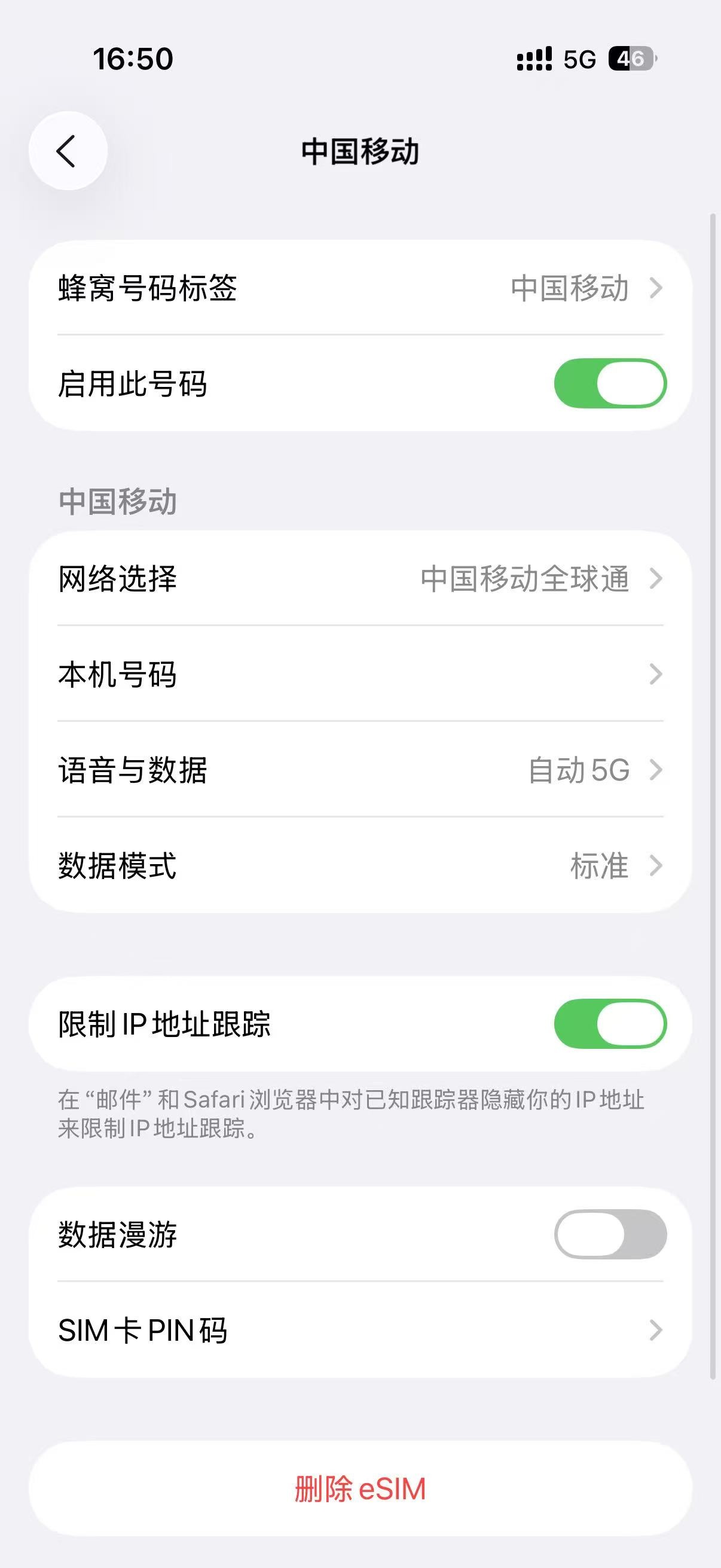Open 语音与数据 options
The height and width of the screenshot is (1568, 721).
pyautogui.click(x=359, y=770)
